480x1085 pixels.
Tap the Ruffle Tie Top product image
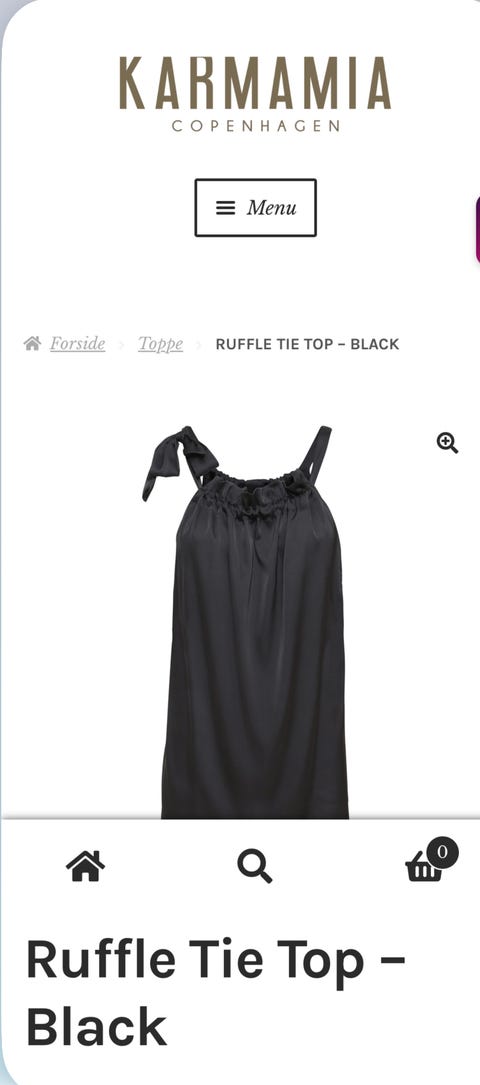(245, 621)
